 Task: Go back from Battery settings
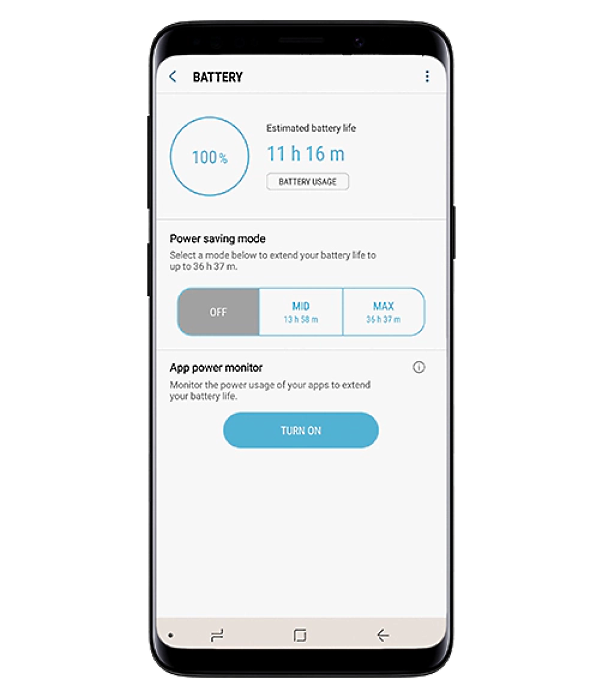(173, 77)
